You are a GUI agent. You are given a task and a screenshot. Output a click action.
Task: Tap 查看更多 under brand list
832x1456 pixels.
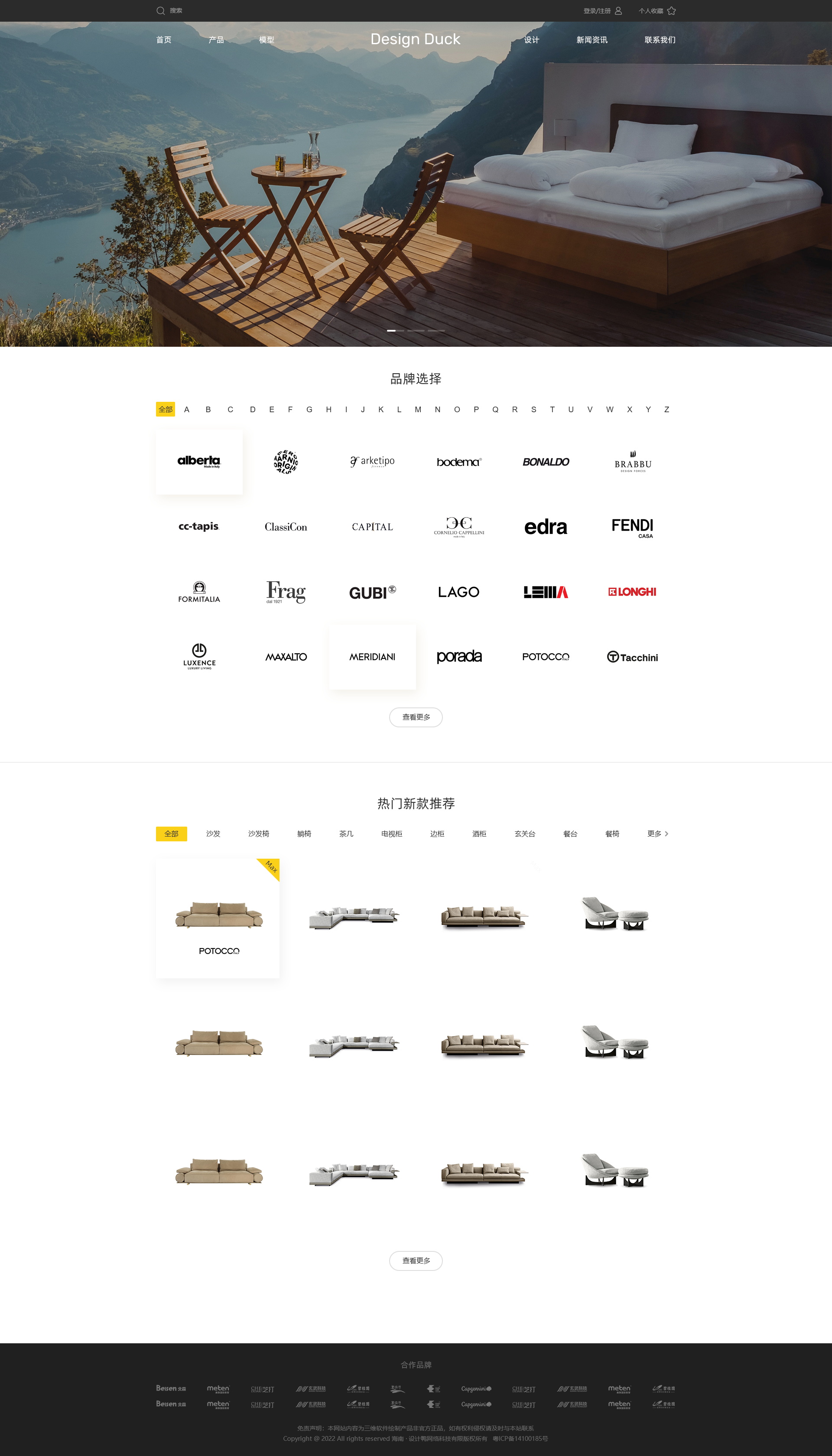point(416,717)
